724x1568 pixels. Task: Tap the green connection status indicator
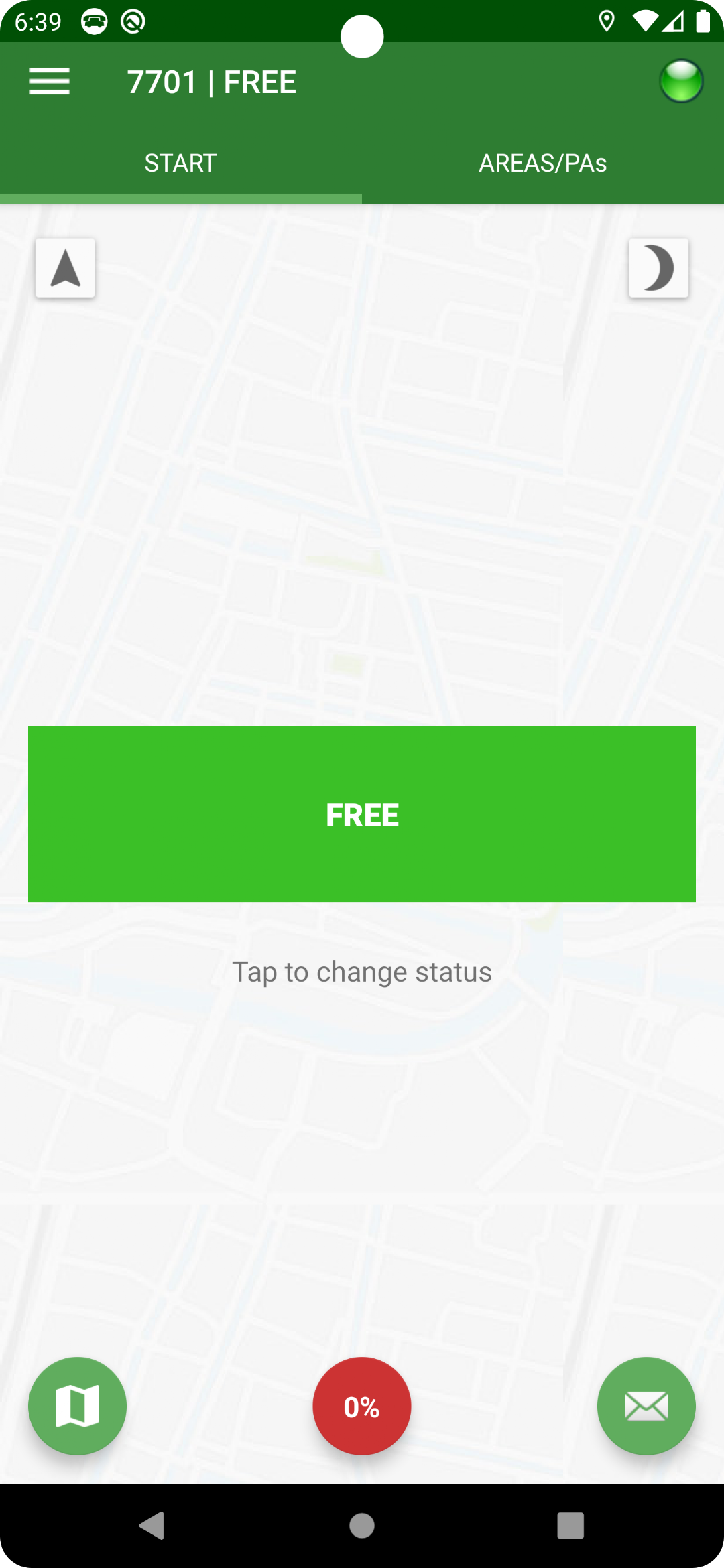tap(681, 81)
